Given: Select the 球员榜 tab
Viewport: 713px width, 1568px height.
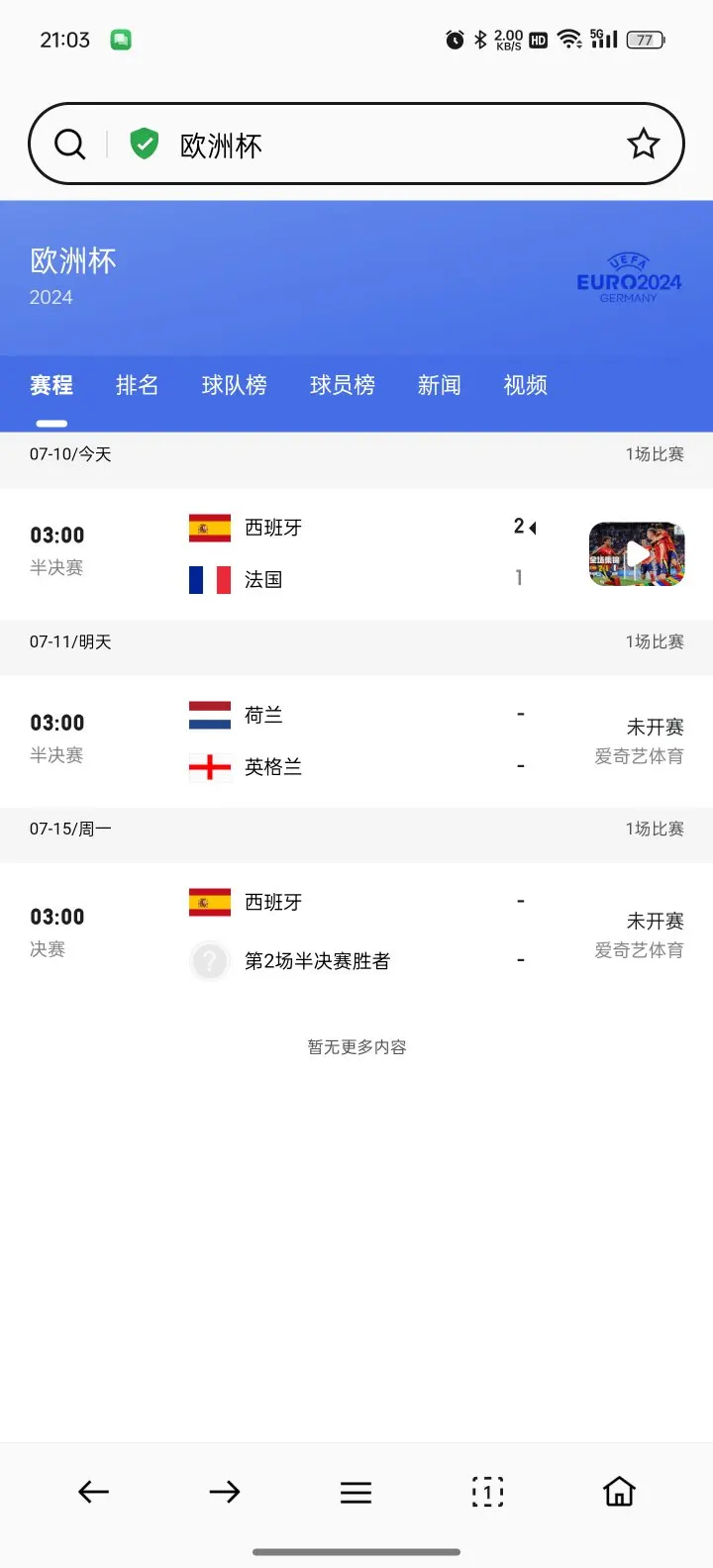Looking at the screenshot, I should coord(343,385).
